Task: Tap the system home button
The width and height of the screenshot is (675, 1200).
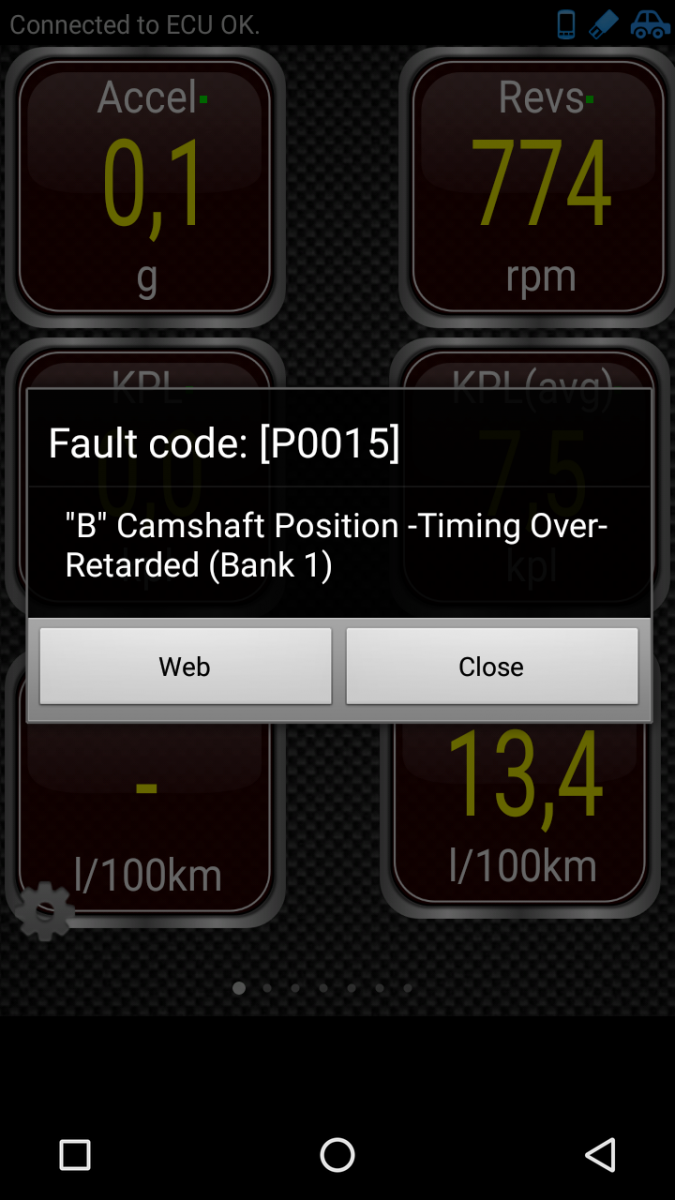Action: tap(337, 1155)
